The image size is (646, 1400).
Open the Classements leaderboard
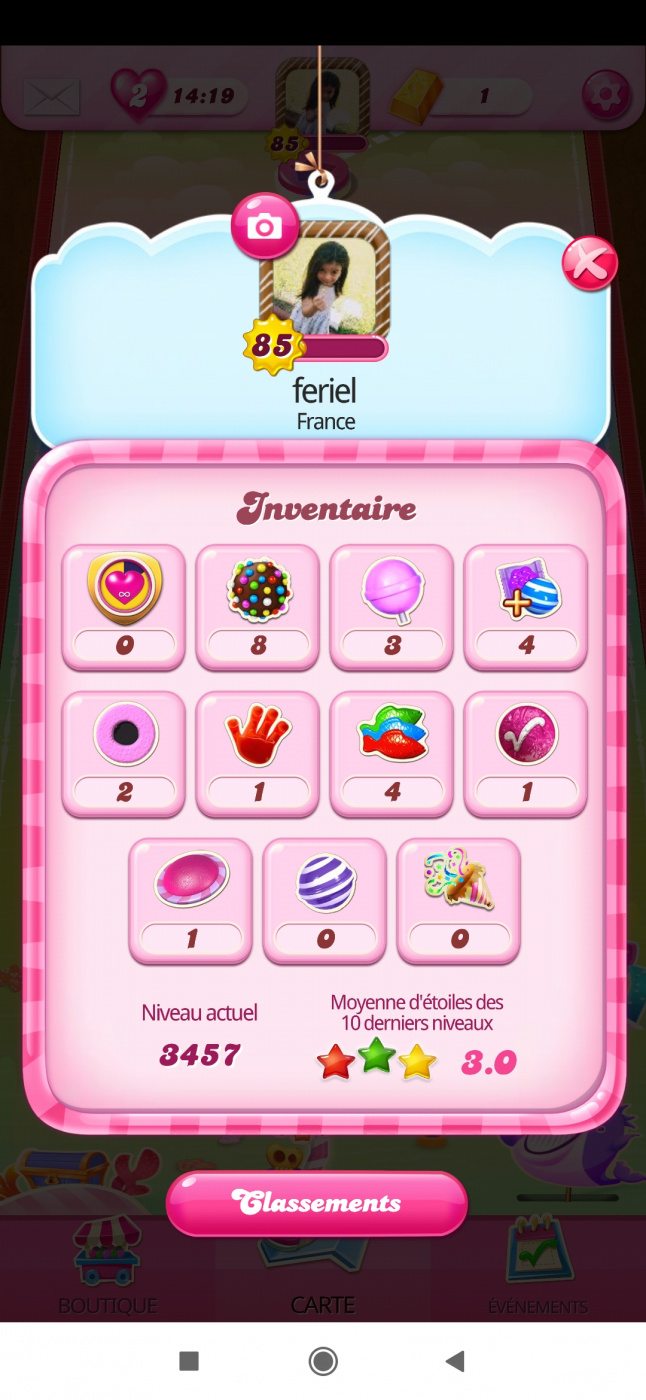point(316,1202)
